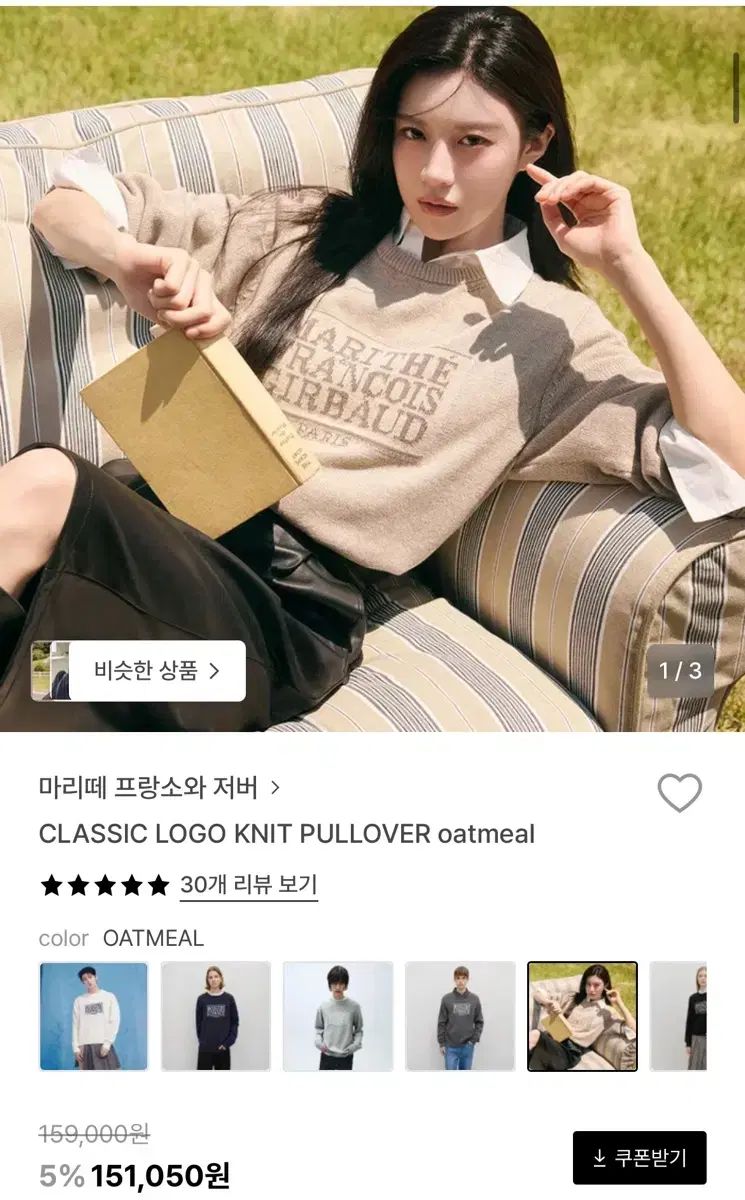Open the 마리떼 프랑소와 저버 brand page

[x=160, y=788]
